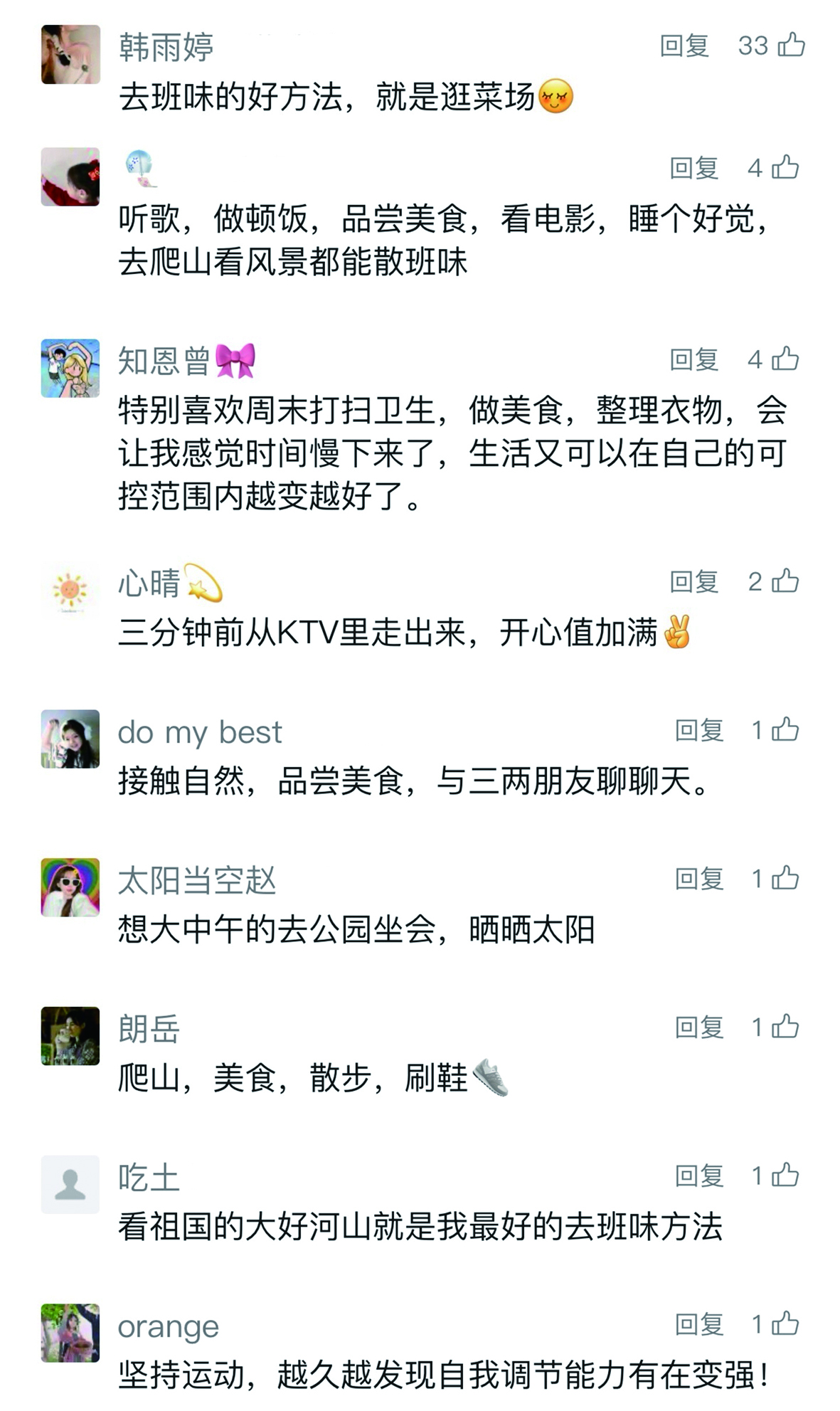Reply to 吃土's comment

[x=699, y=1176]
